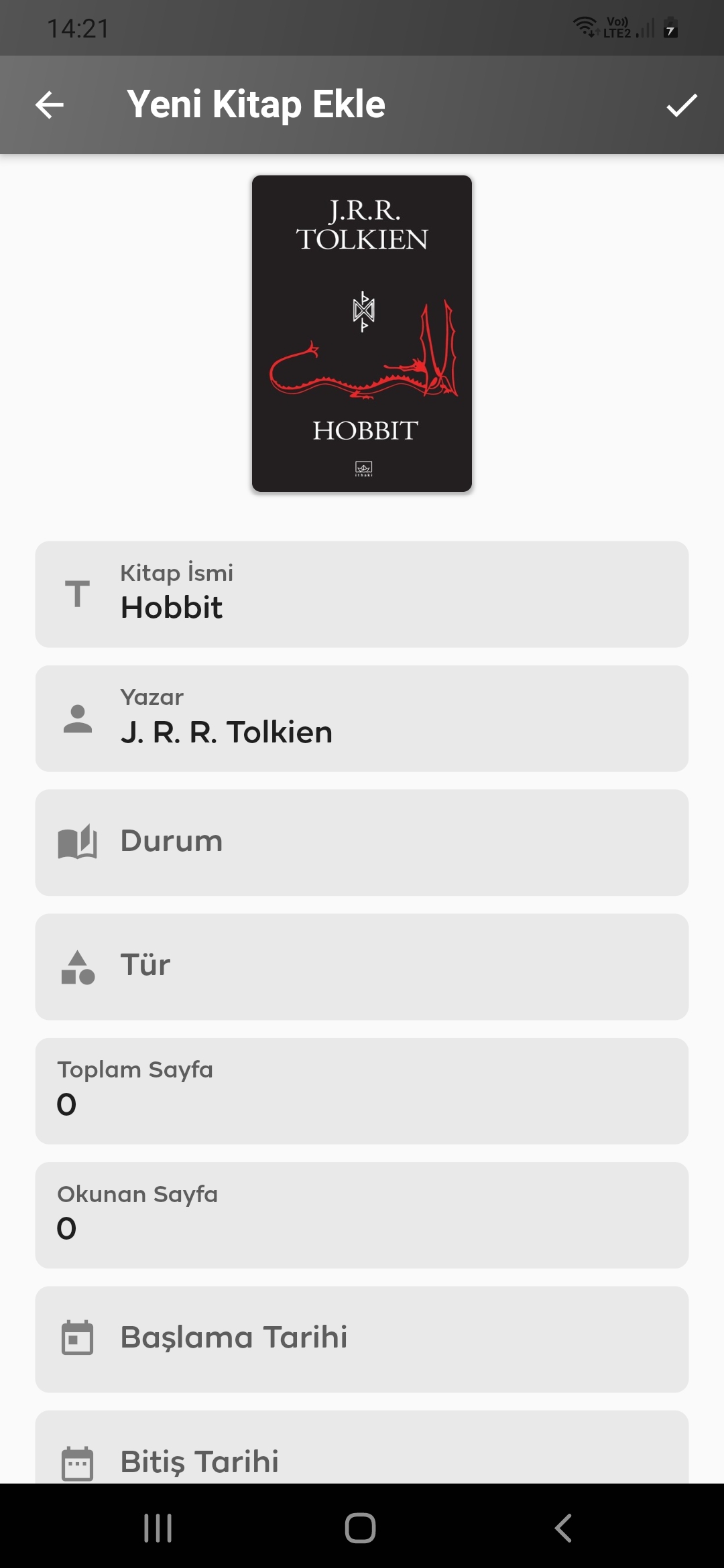Click the Toplam Sayfa number field
This screenshot has width=724, height=1568.
pyautogui.click(x=362, y=1090)
